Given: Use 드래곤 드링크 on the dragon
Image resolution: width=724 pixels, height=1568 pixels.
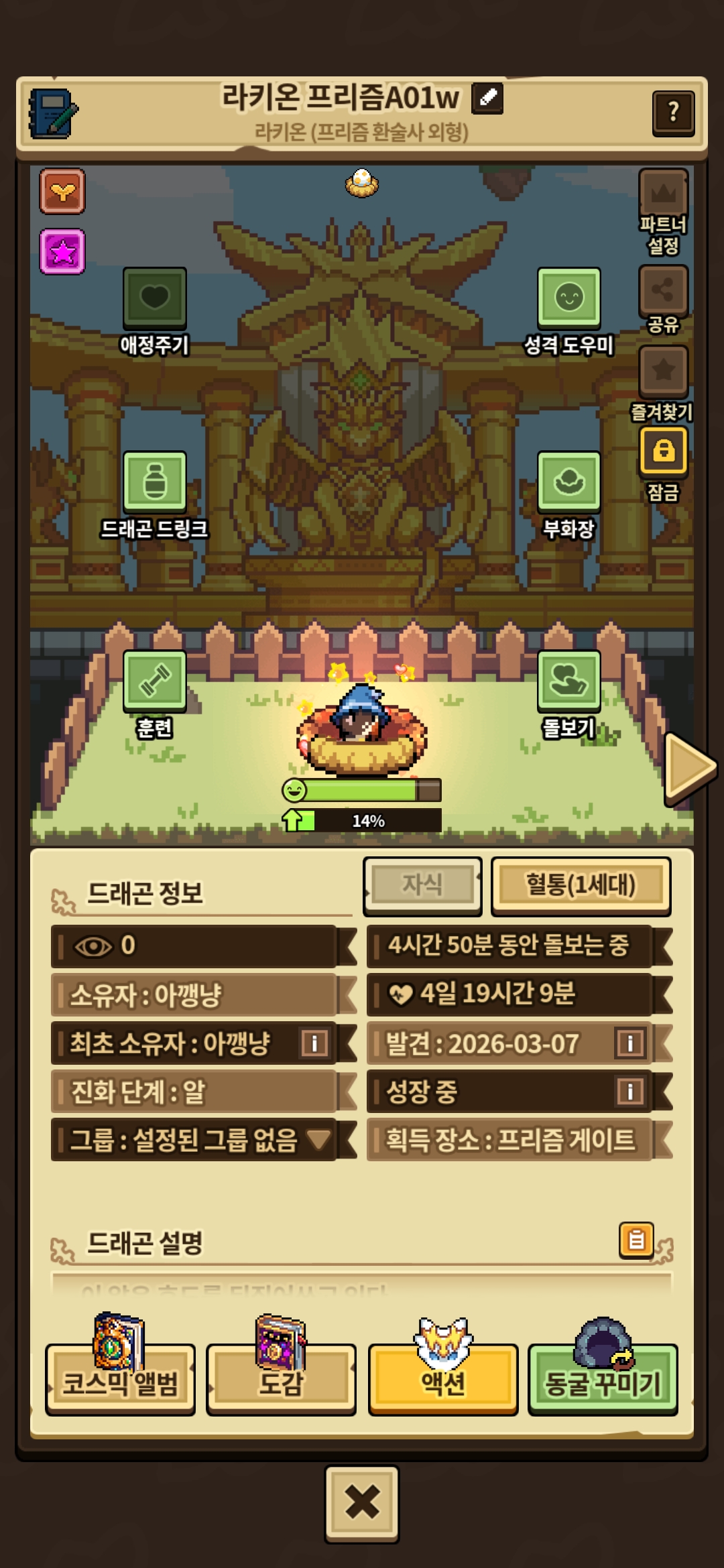Looking at the screenshot, I should tap(154, 482).
